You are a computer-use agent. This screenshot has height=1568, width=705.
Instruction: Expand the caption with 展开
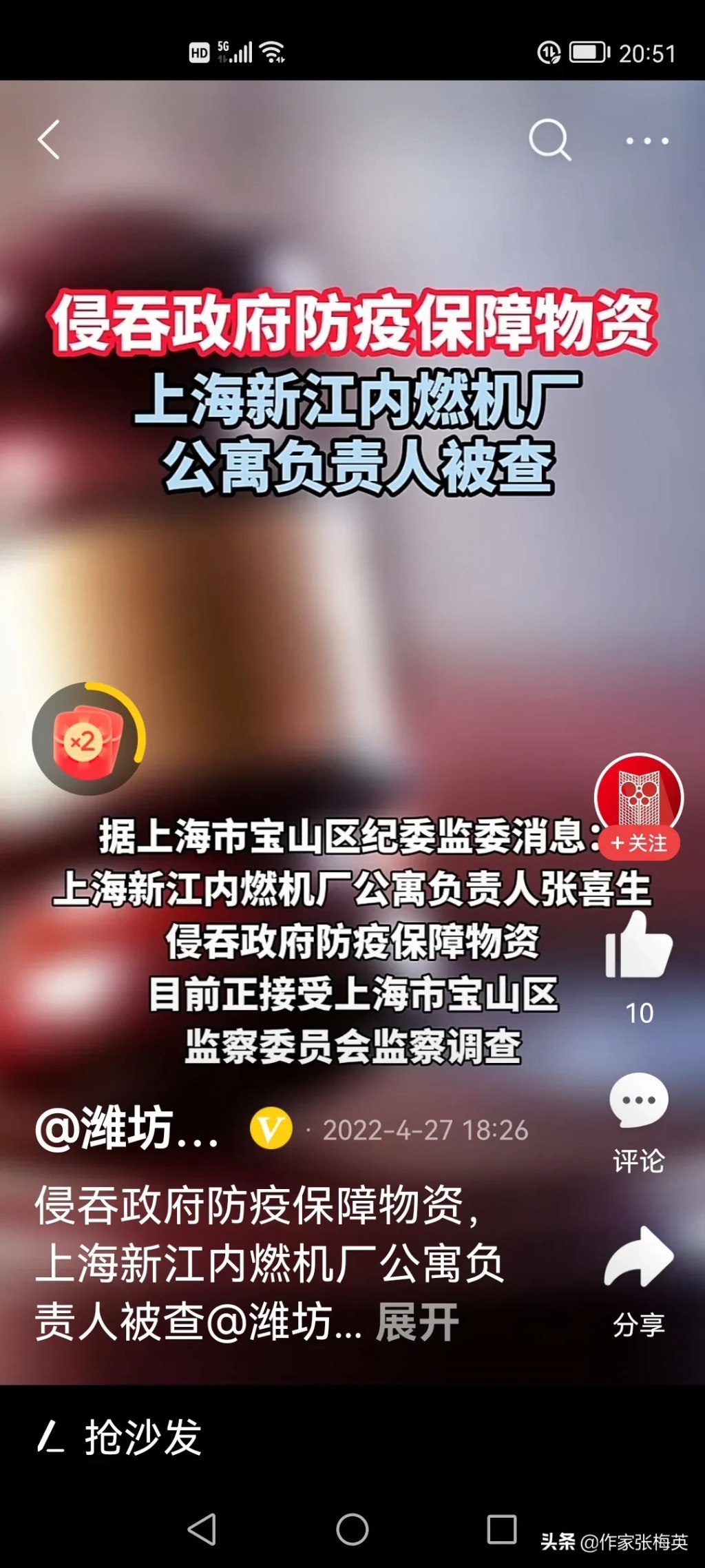[417, 1323]
